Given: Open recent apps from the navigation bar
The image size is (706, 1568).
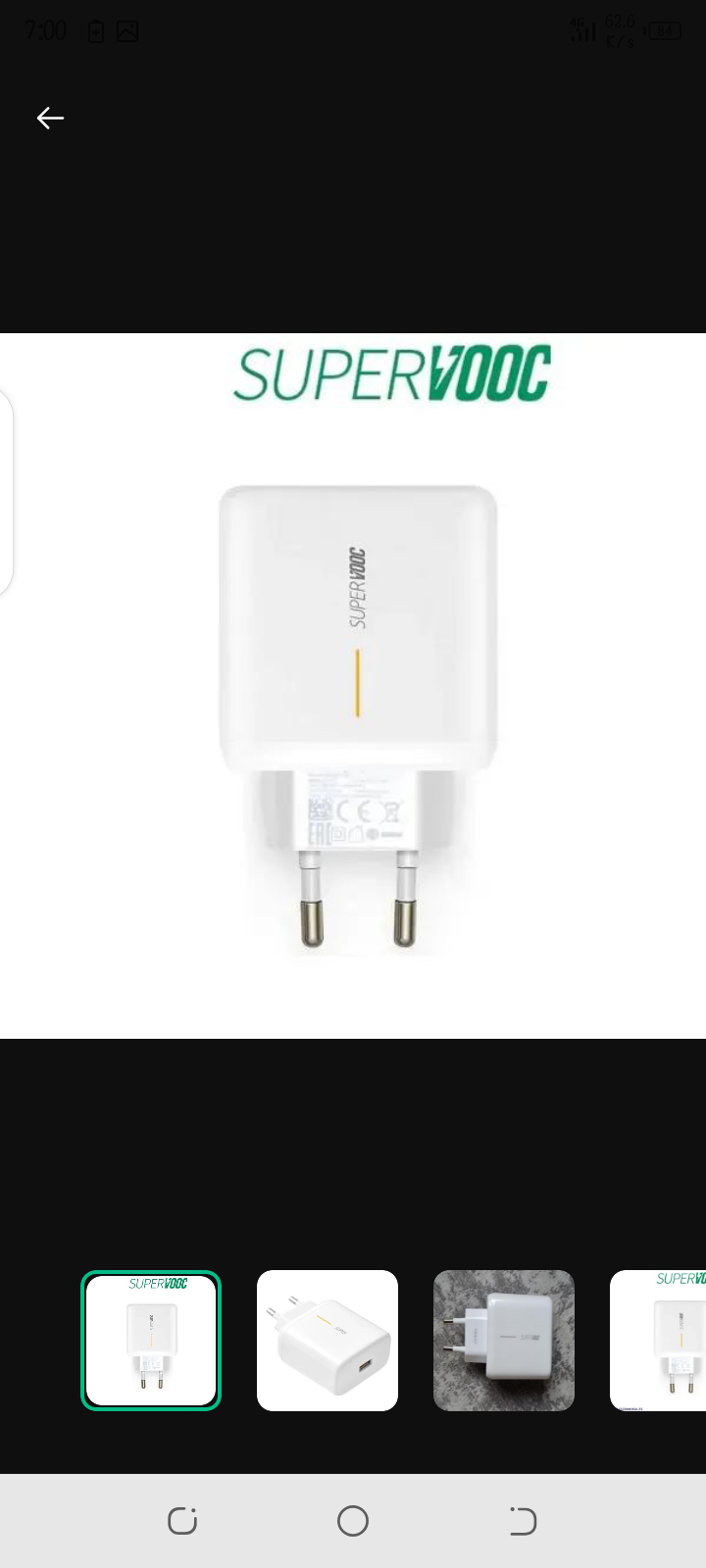Looking at the screenshot, I should [182, 1521].
